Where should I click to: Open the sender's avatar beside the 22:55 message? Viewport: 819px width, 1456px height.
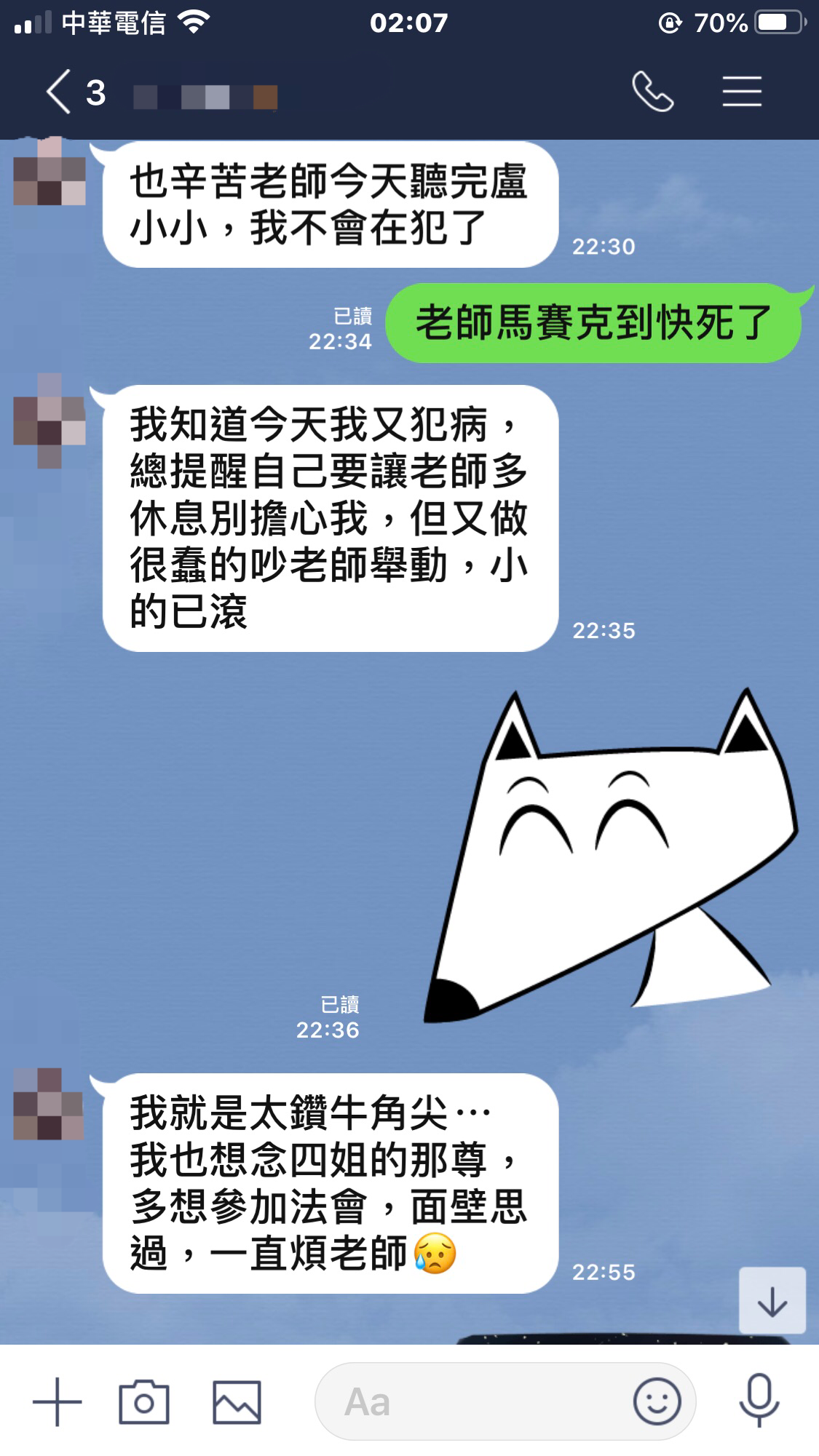point(49,1104)
